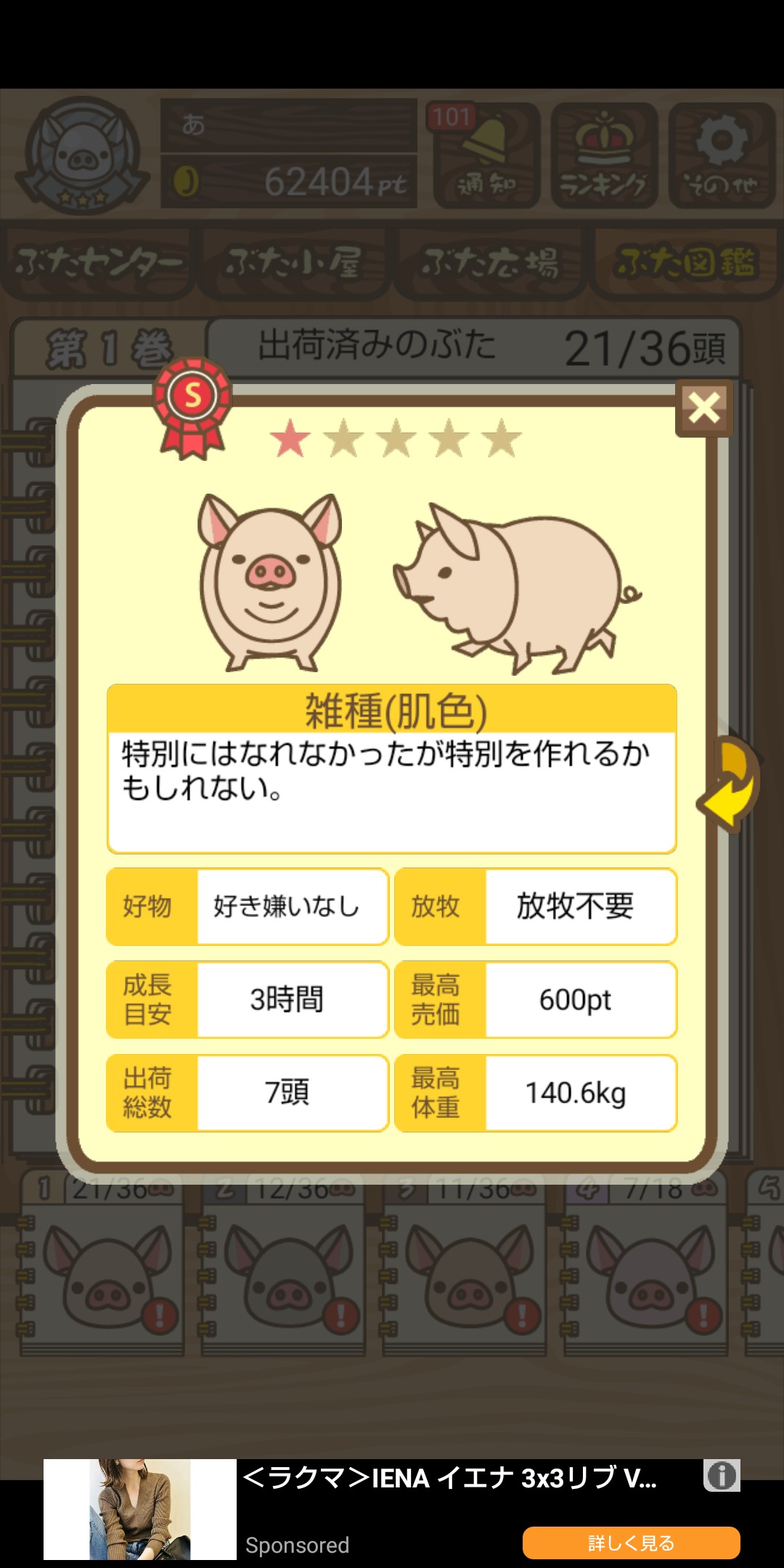Open その他 settings gear

(x=722, y=155)
